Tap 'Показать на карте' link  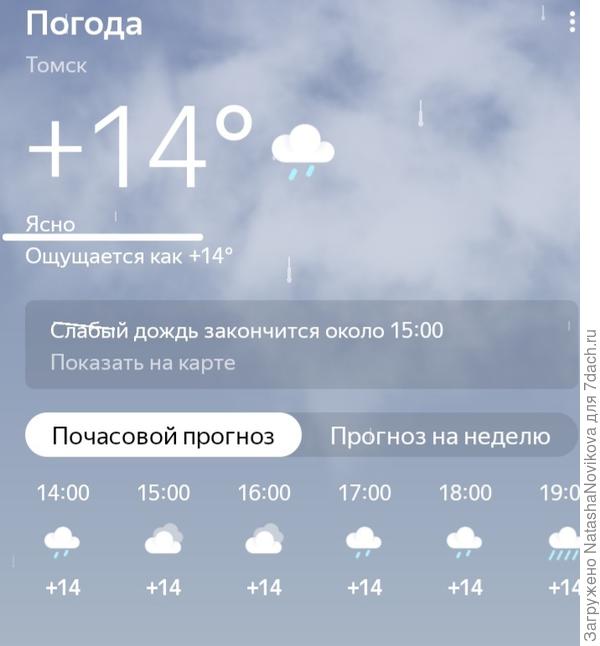(143, 362)
